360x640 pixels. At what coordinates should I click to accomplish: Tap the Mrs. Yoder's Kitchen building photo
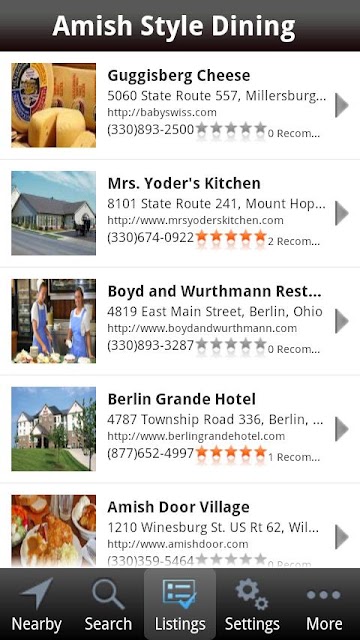point(53,213)
